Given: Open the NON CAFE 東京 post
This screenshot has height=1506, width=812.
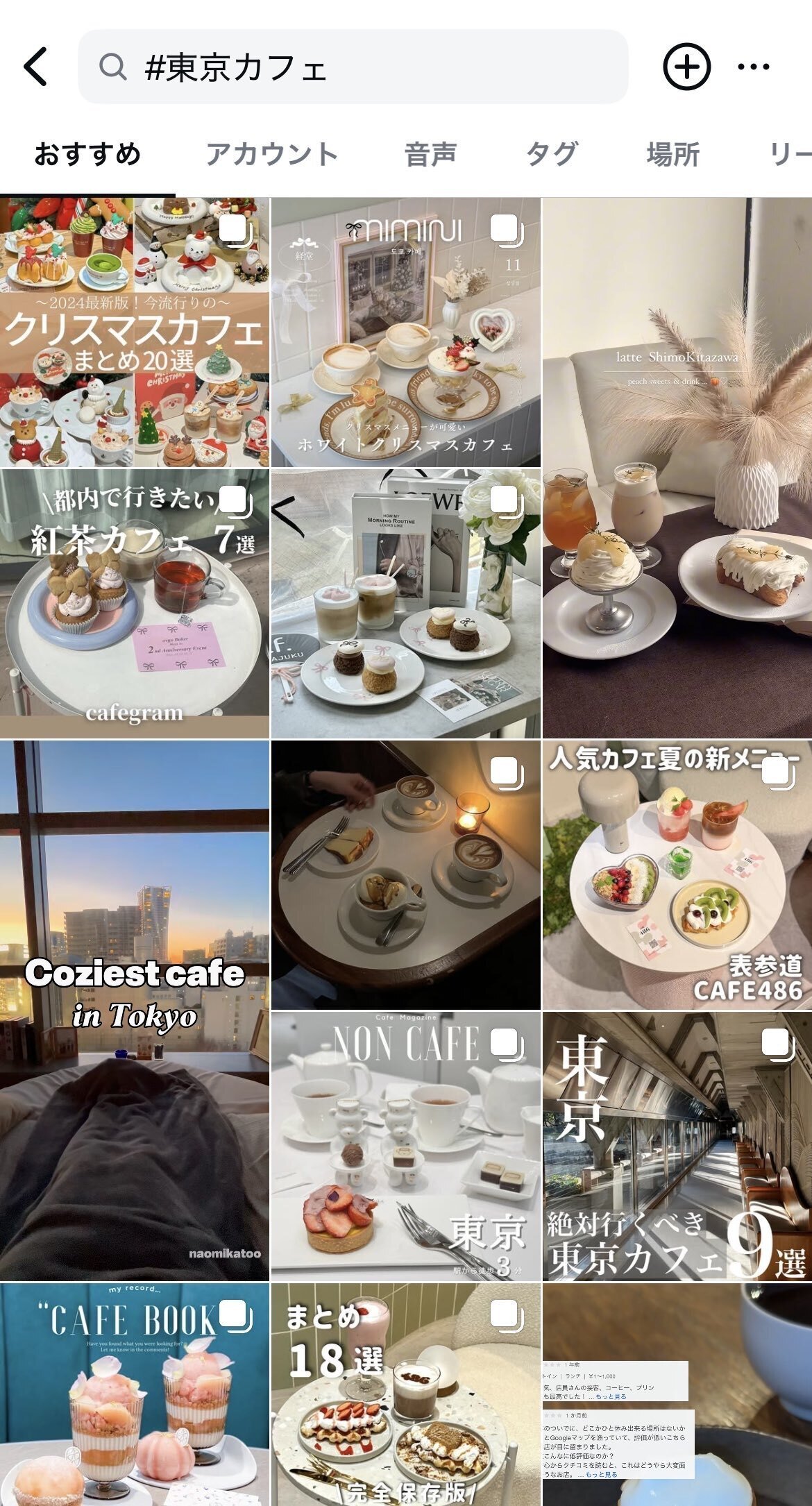Looking at the screenshot, I should click(x=405, y=1145).
